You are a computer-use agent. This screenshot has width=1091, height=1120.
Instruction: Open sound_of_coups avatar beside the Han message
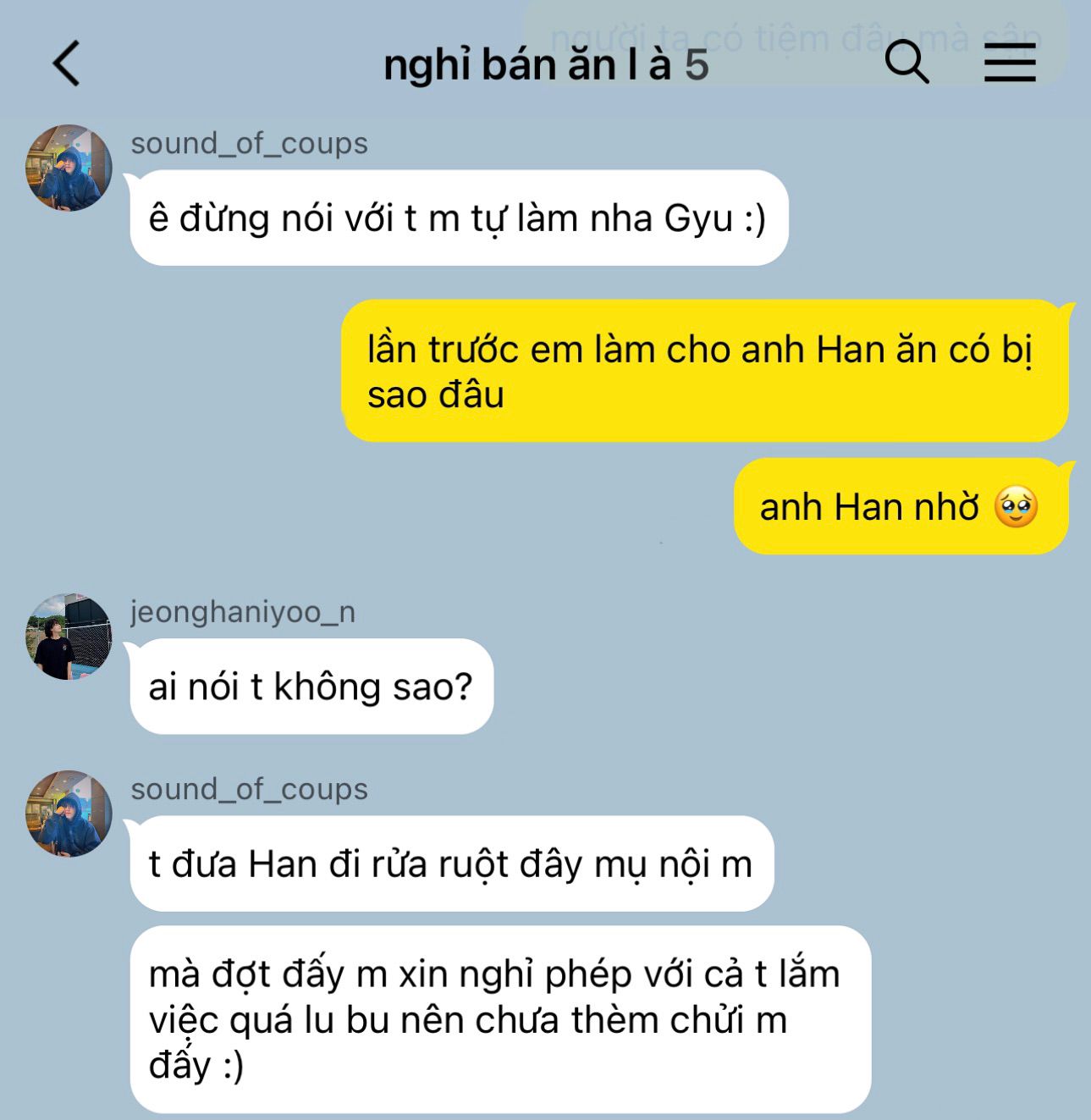(x=69, y=814)
